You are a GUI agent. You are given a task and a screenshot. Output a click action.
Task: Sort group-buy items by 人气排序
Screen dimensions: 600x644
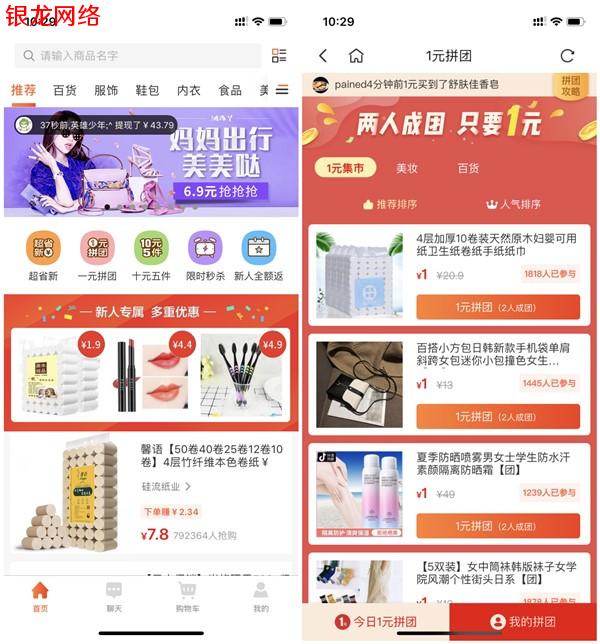point(513,204)
